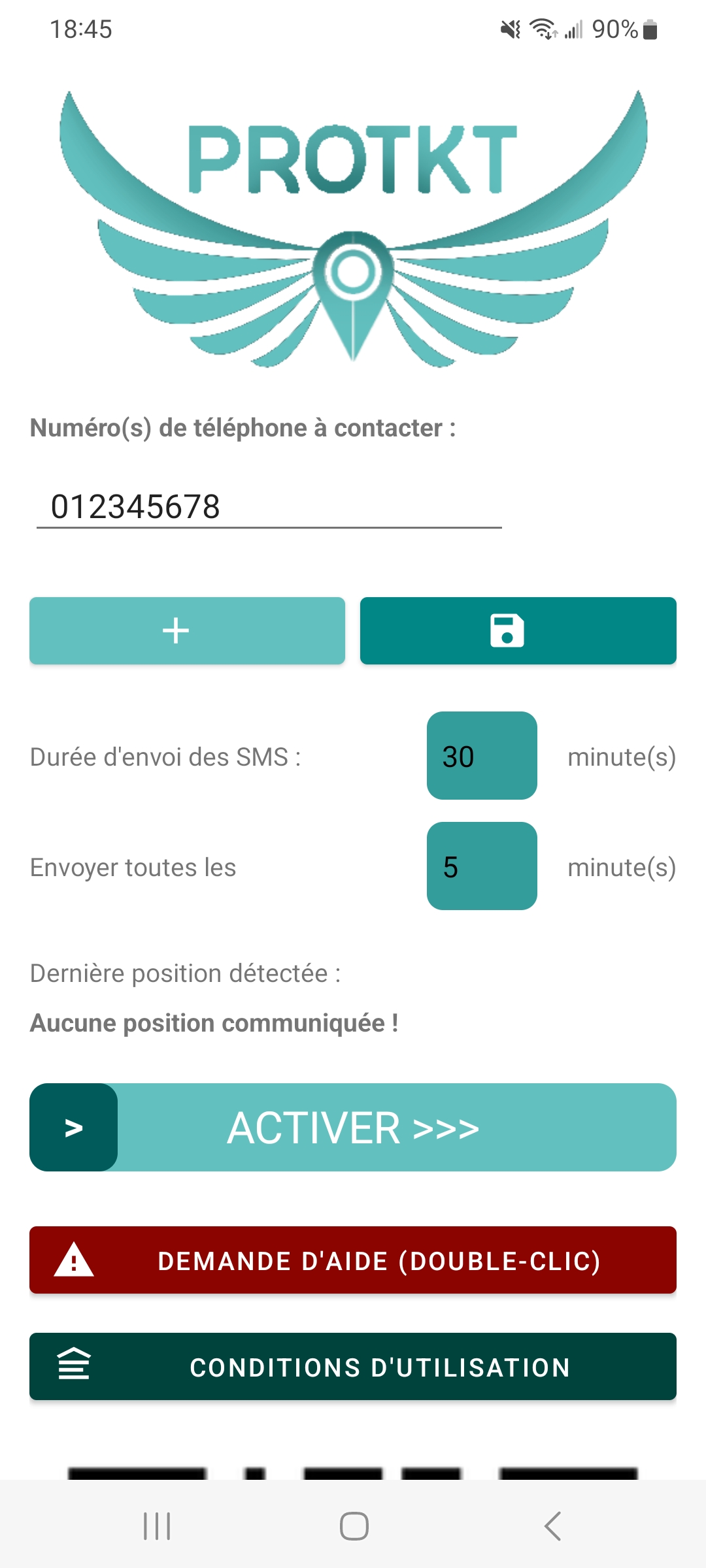The image size is (706, 1568).
Task: Select the SMS duration field showing 30
Action: pos(482,756)
